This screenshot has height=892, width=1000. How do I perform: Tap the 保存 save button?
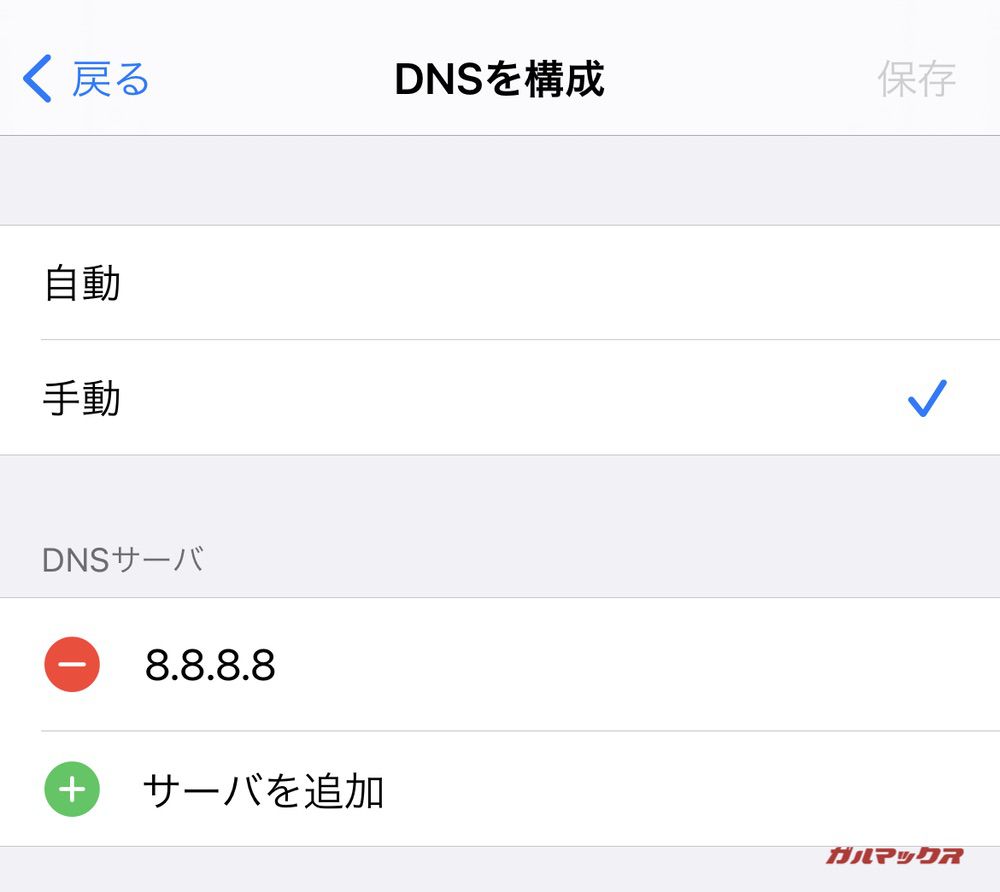[x=916, y=79]
